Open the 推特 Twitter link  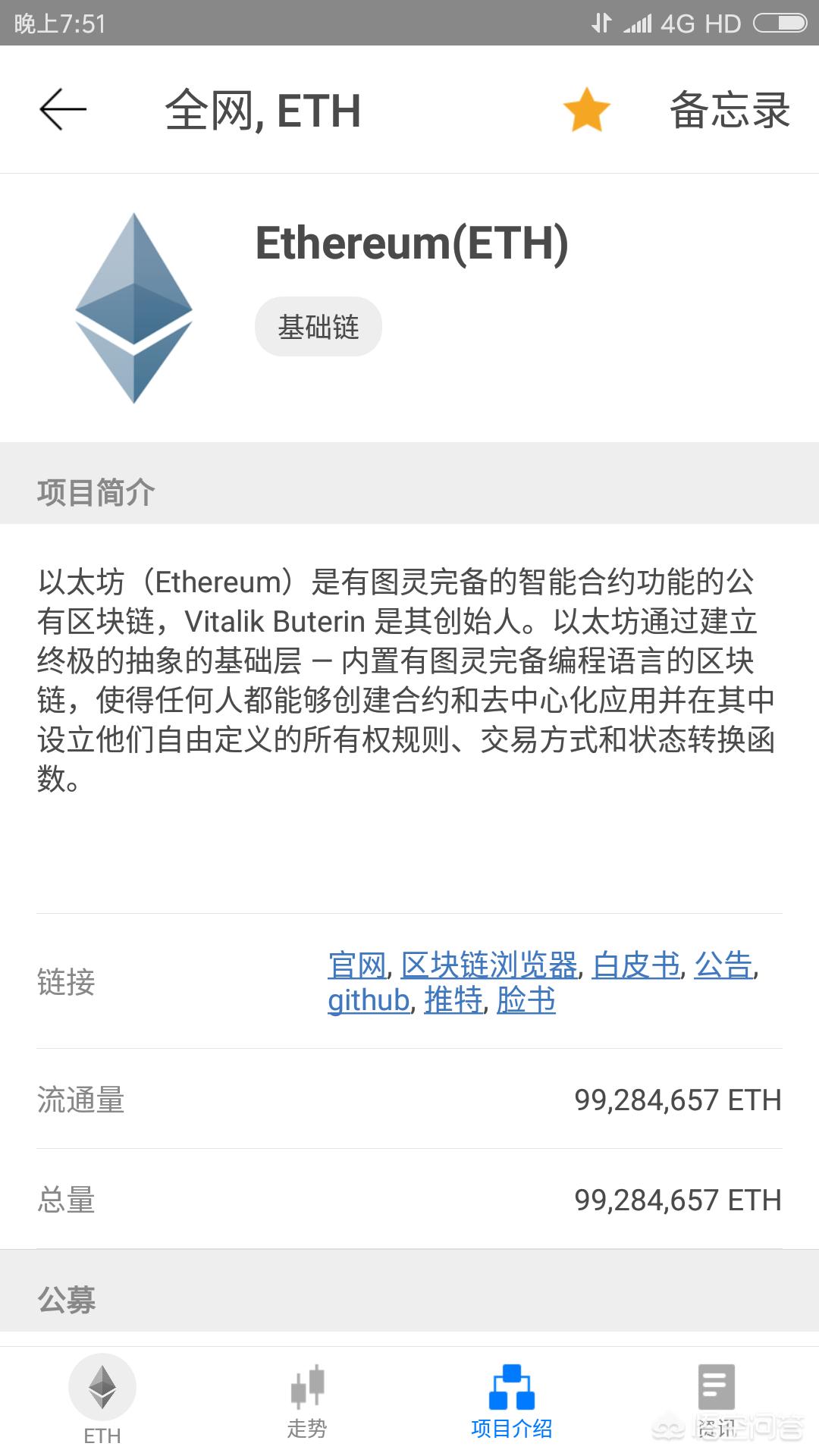(x=453, y=1000)
